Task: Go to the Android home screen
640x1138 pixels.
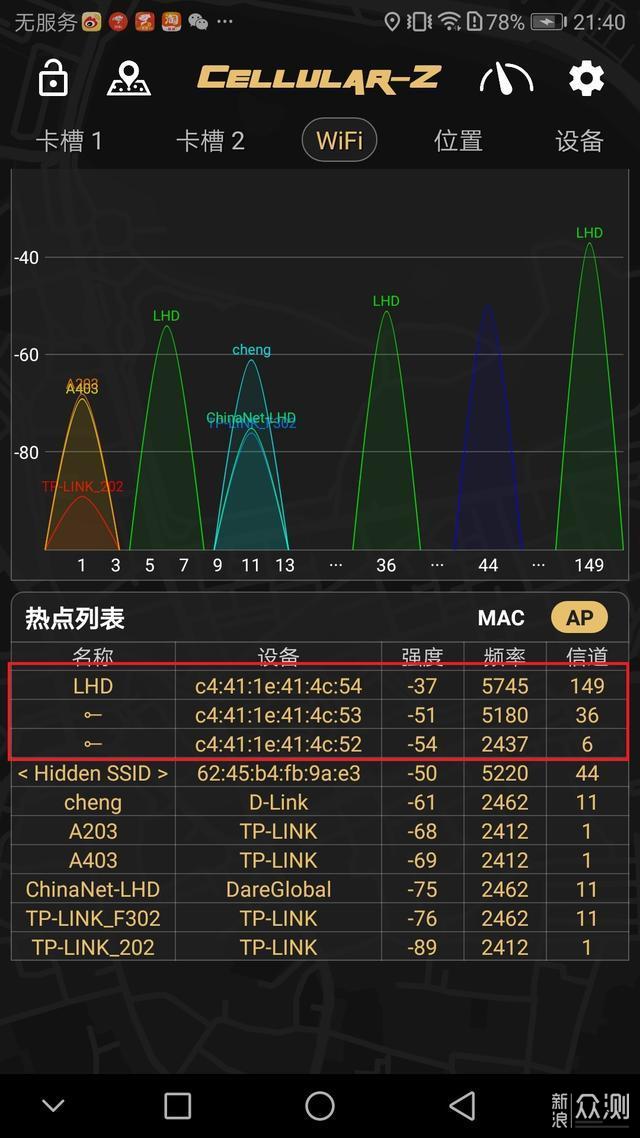Action: (x=320, y=1105)
